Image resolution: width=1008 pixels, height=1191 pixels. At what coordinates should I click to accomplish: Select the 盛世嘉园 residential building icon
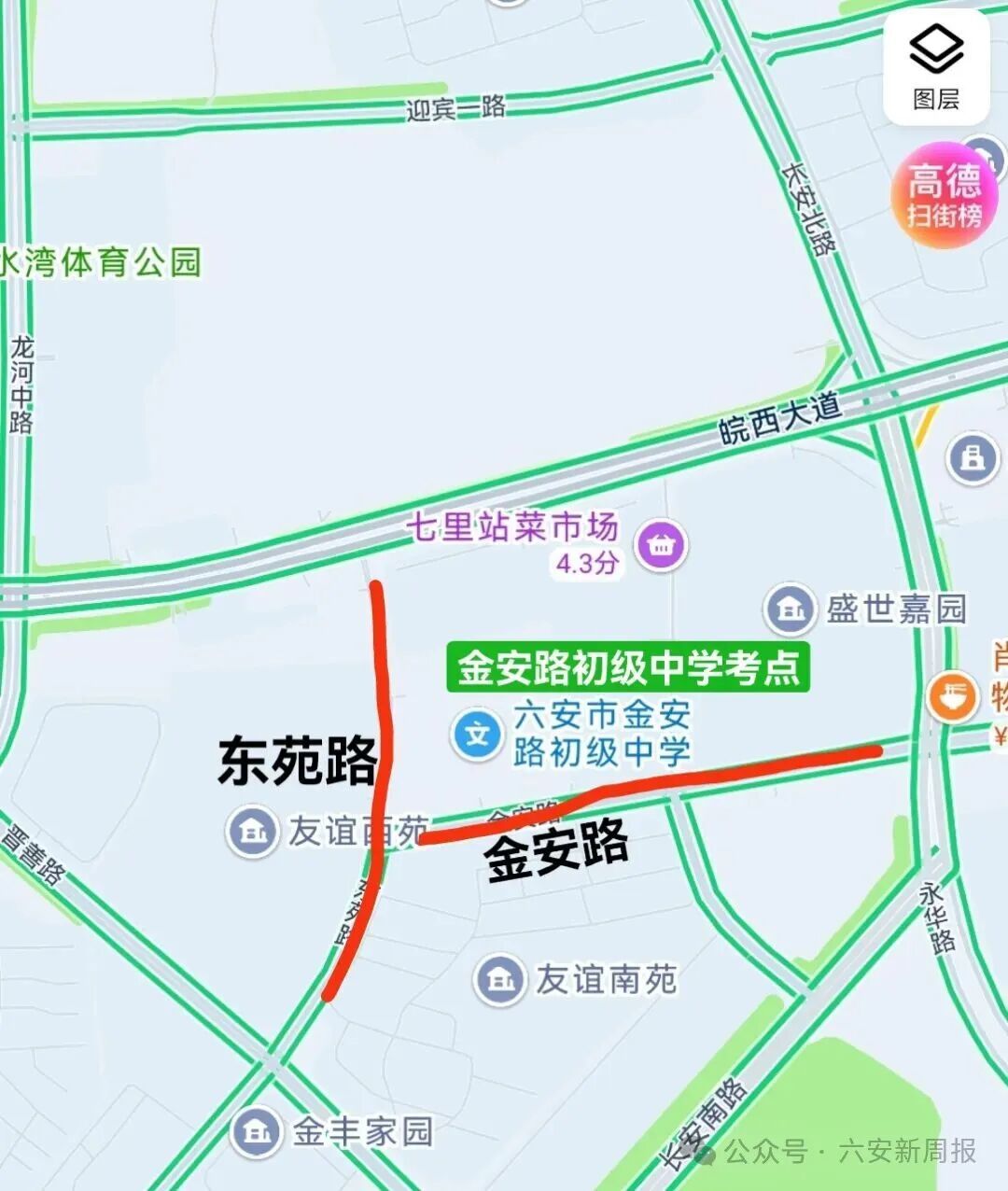(x=790, y=609)
